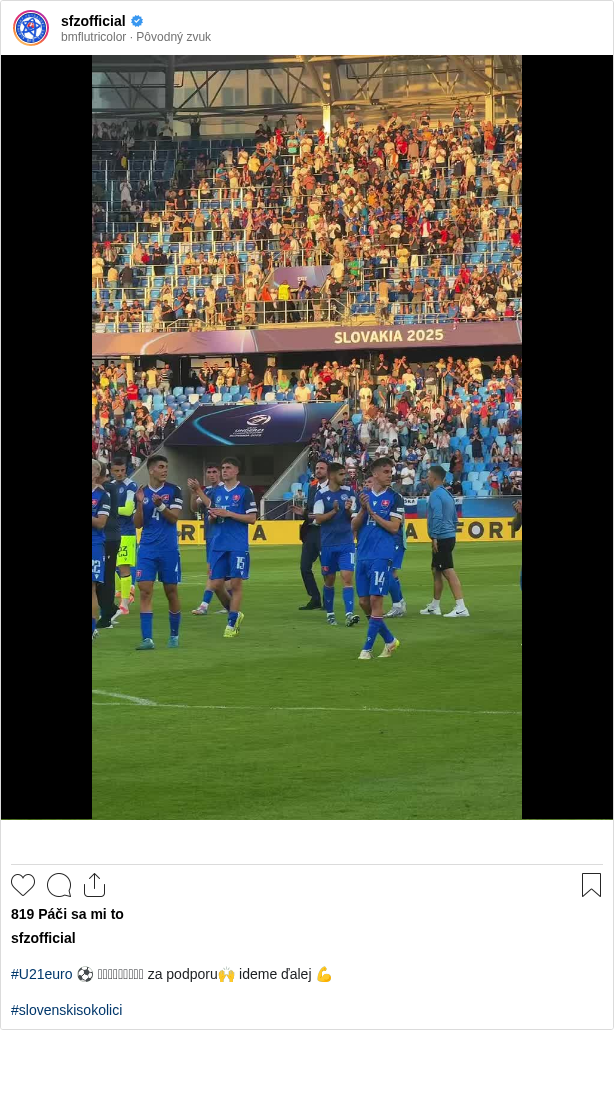Play the stadium video post

click(307, 437)
